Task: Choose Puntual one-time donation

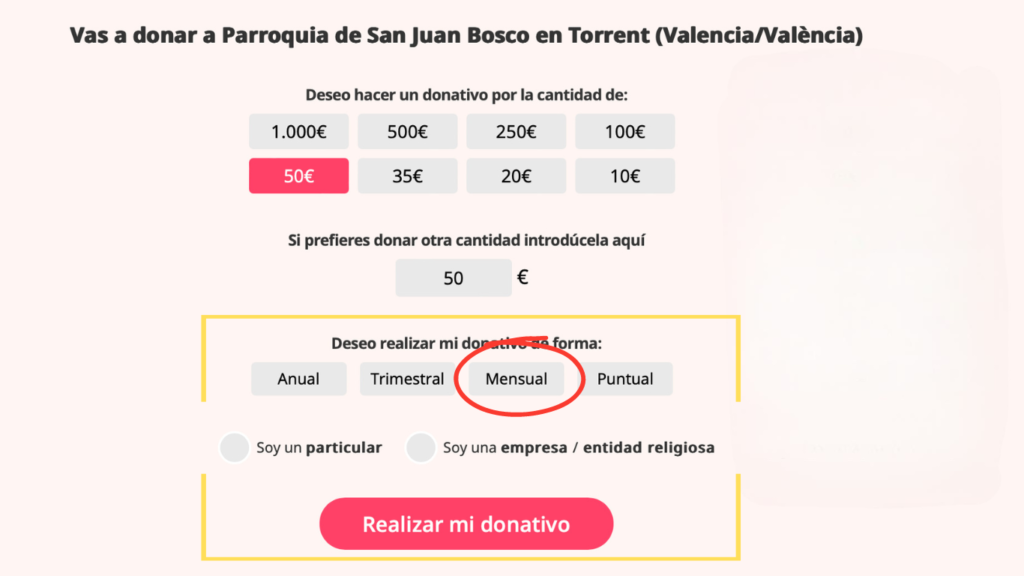Action: click(x=625, y=379)
